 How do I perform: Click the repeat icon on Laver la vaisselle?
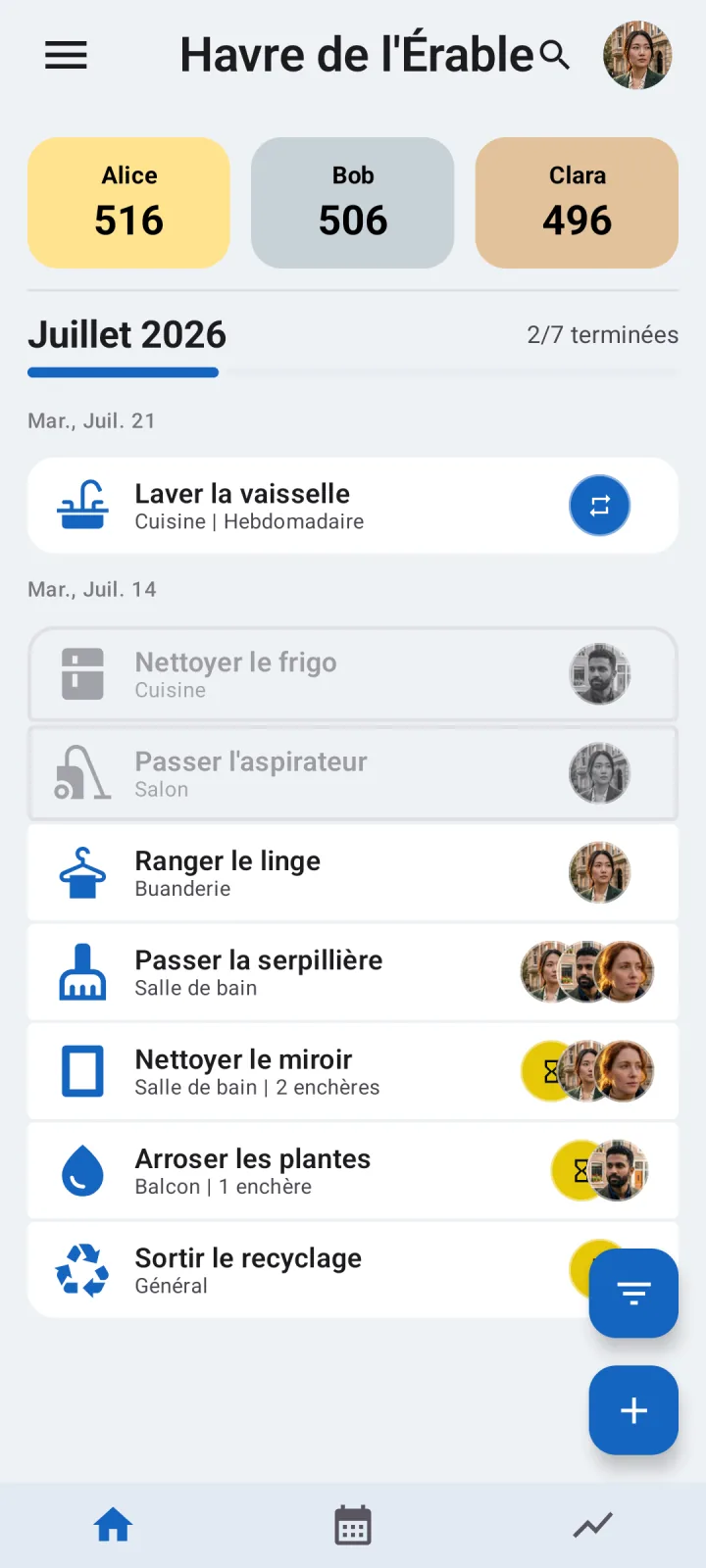point(599,505)
